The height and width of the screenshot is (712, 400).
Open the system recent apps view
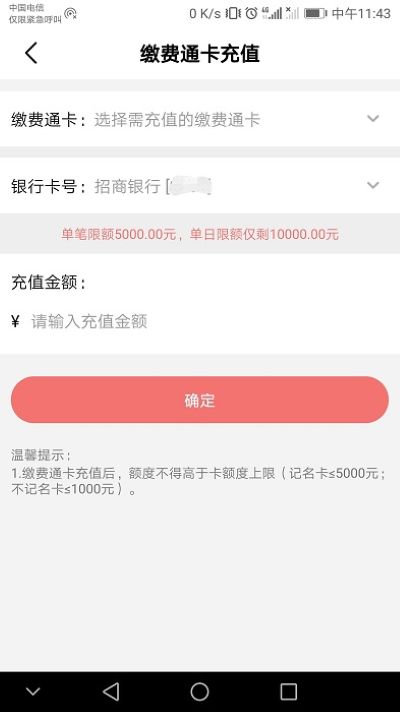288,692
